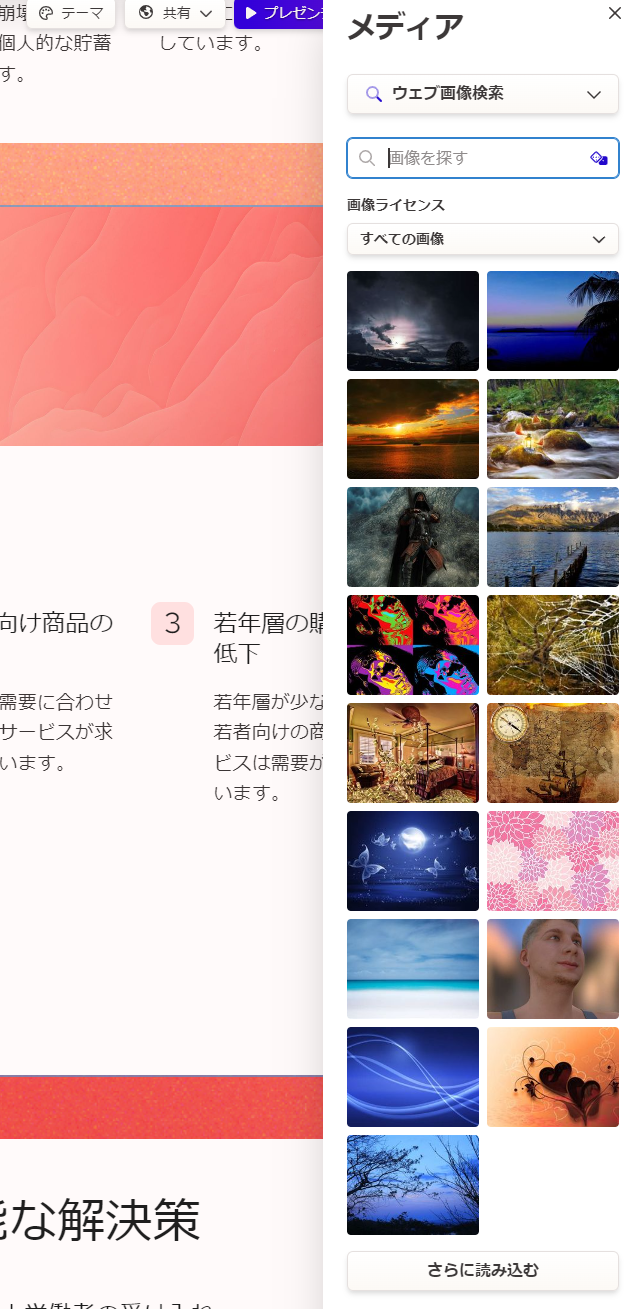The height and width of the screenshot is (1309, 630).
Task: Expand the ウェブ画像検索 dropdown
Action: (483, 94)
